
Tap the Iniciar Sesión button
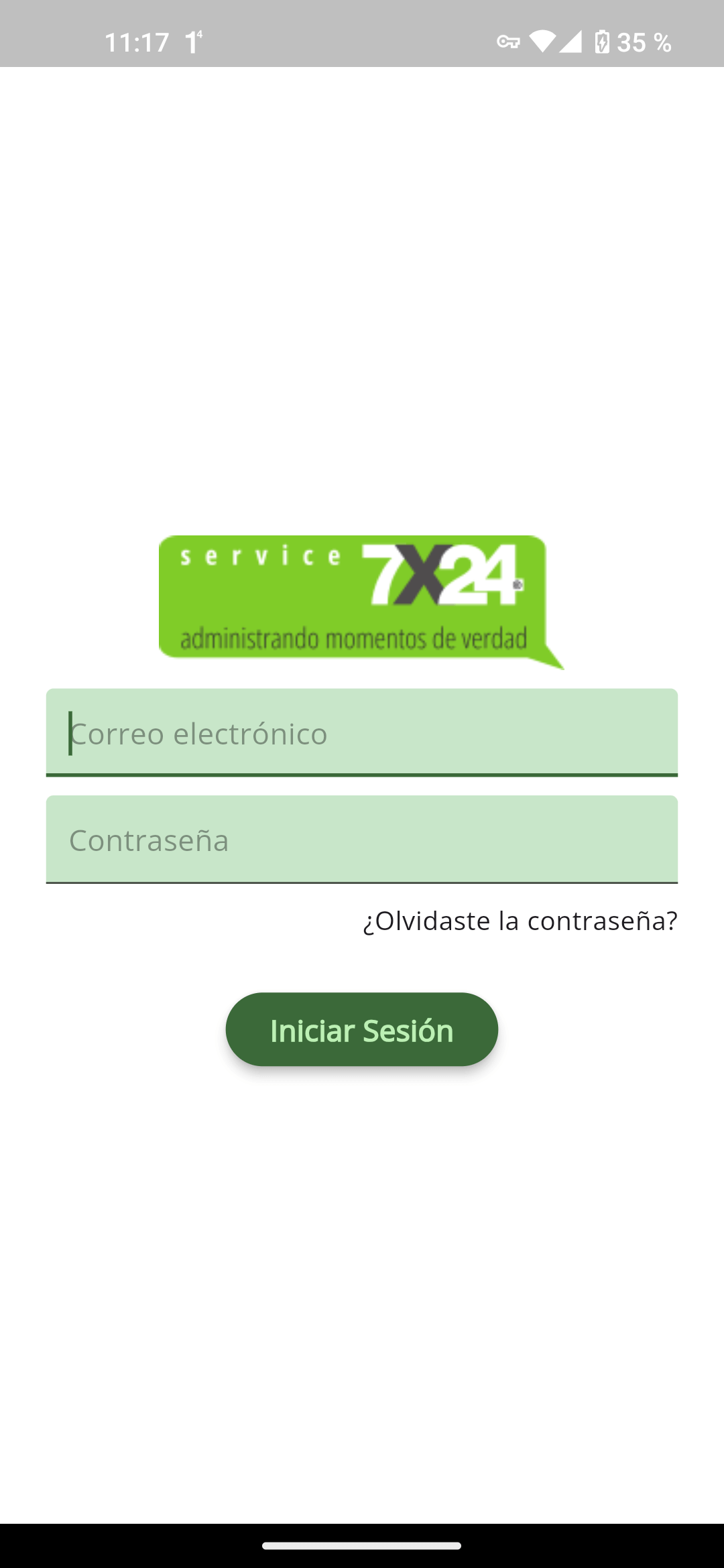click(362, 1030)
